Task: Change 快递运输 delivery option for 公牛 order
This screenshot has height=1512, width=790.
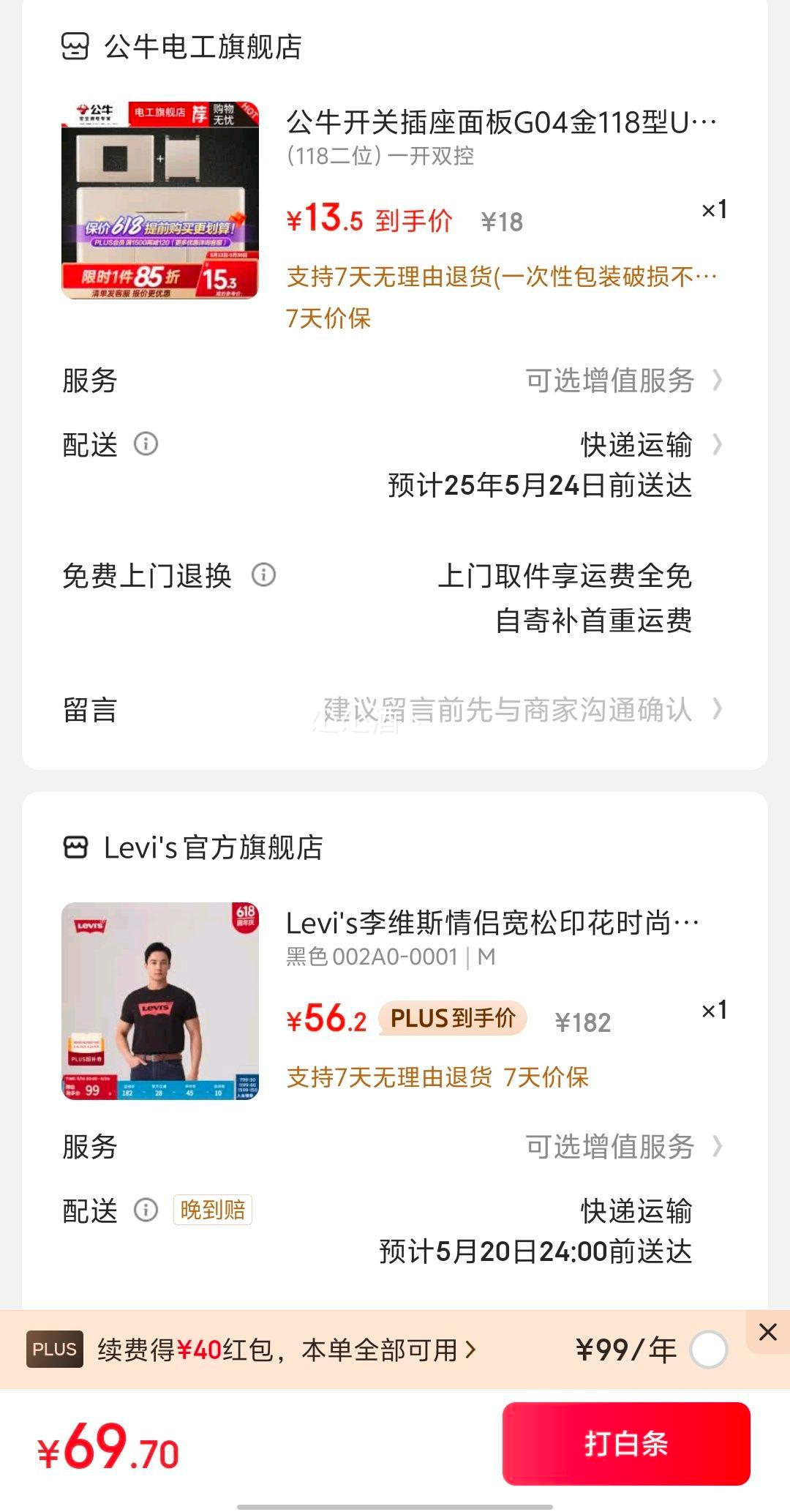Action: click(651, 444)
